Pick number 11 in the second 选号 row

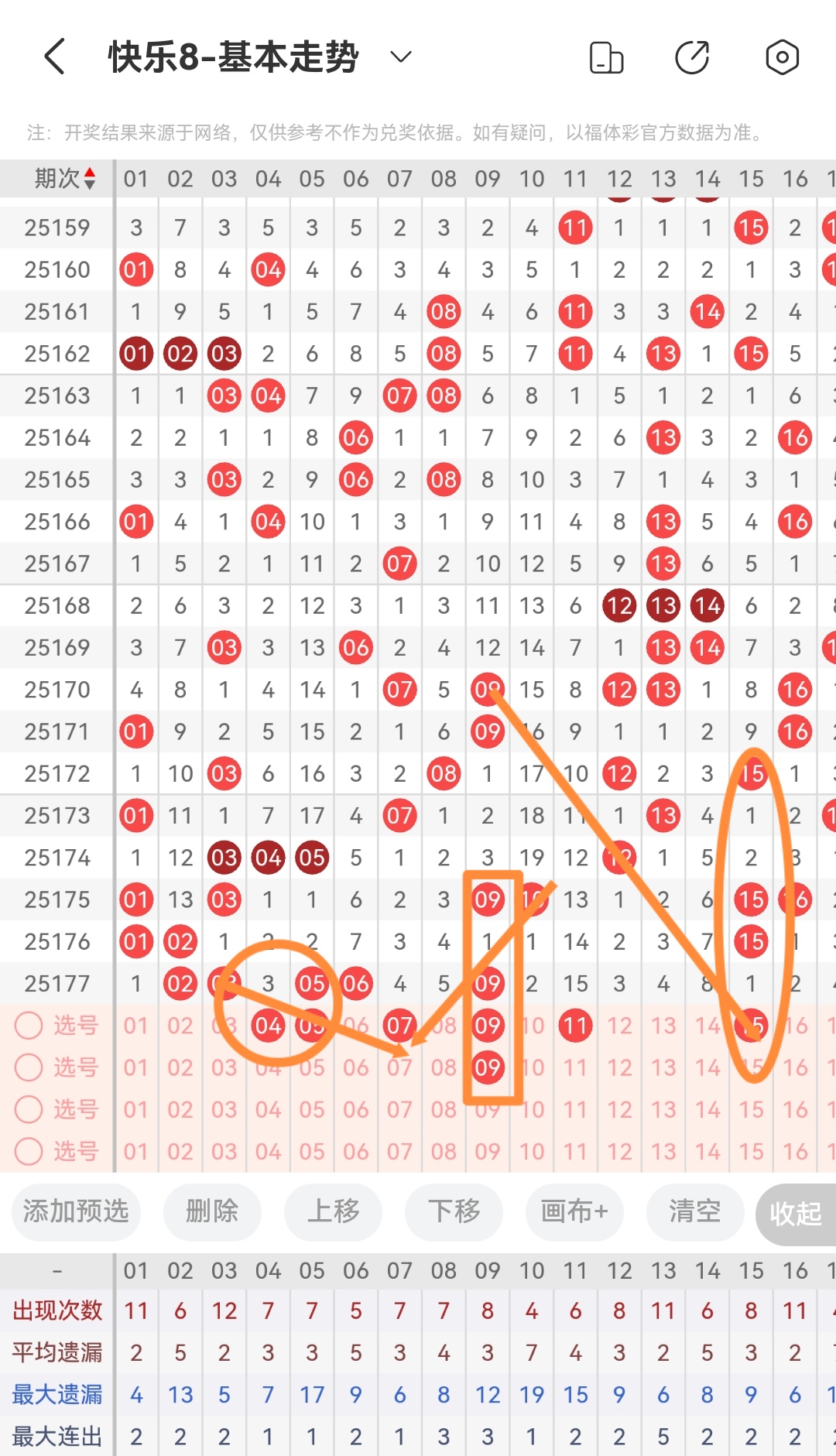click(x=575, y=1067)
